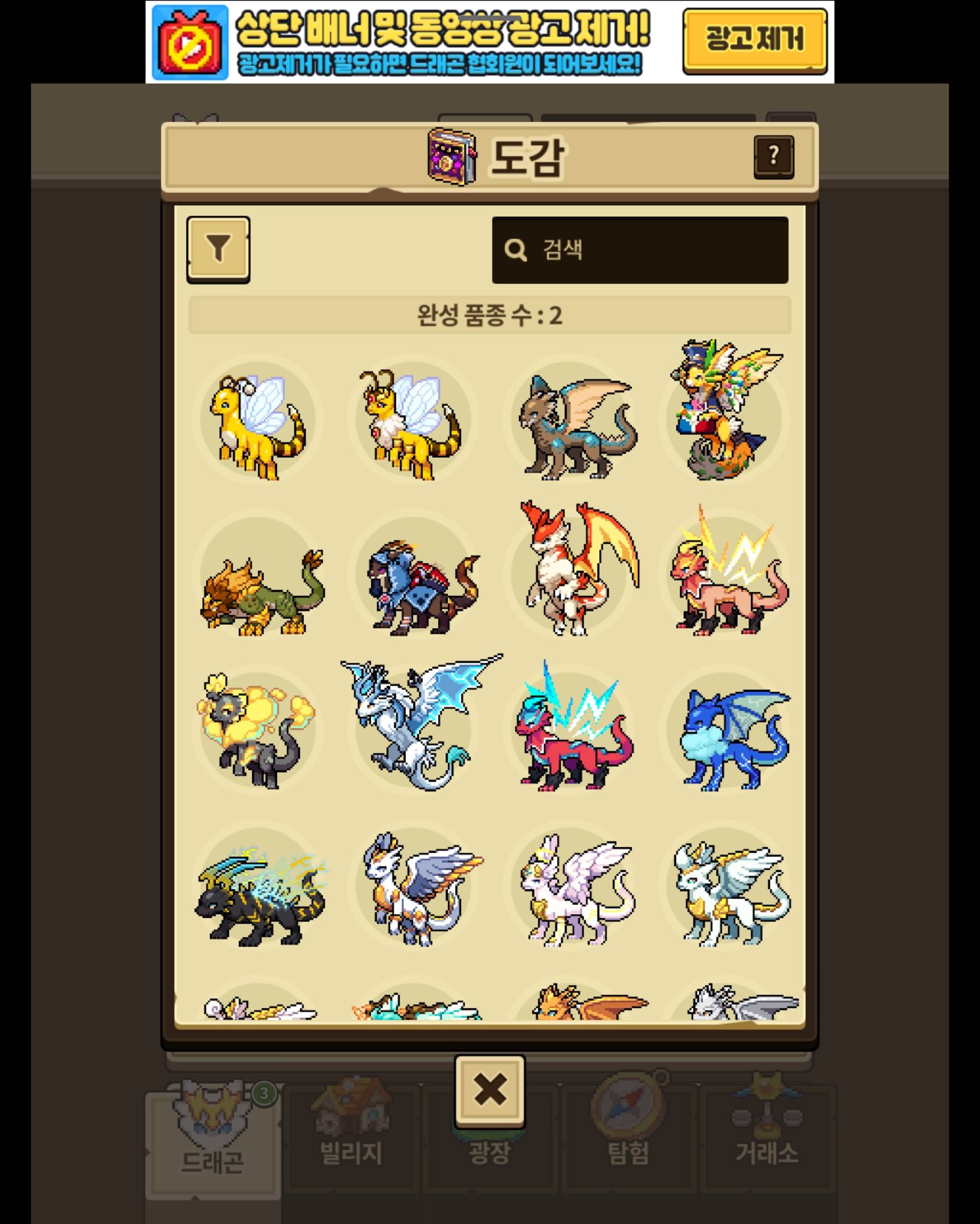Open the white ice-winged dragon
The width and height of the screenshot is (980, 1224).
(x=417, y=722)
